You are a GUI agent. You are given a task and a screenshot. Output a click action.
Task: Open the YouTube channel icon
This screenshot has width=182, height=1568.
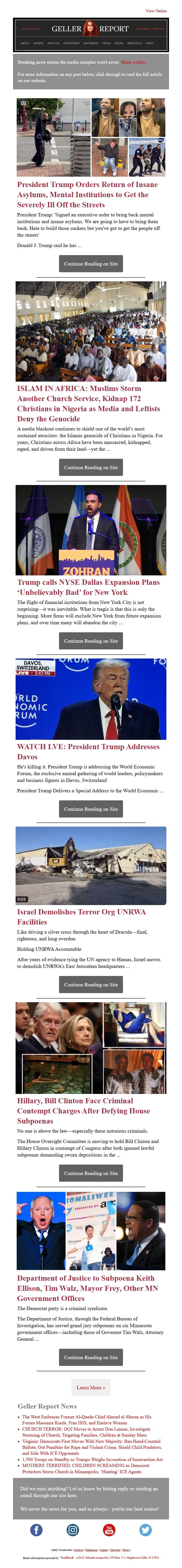[109, 1530]
